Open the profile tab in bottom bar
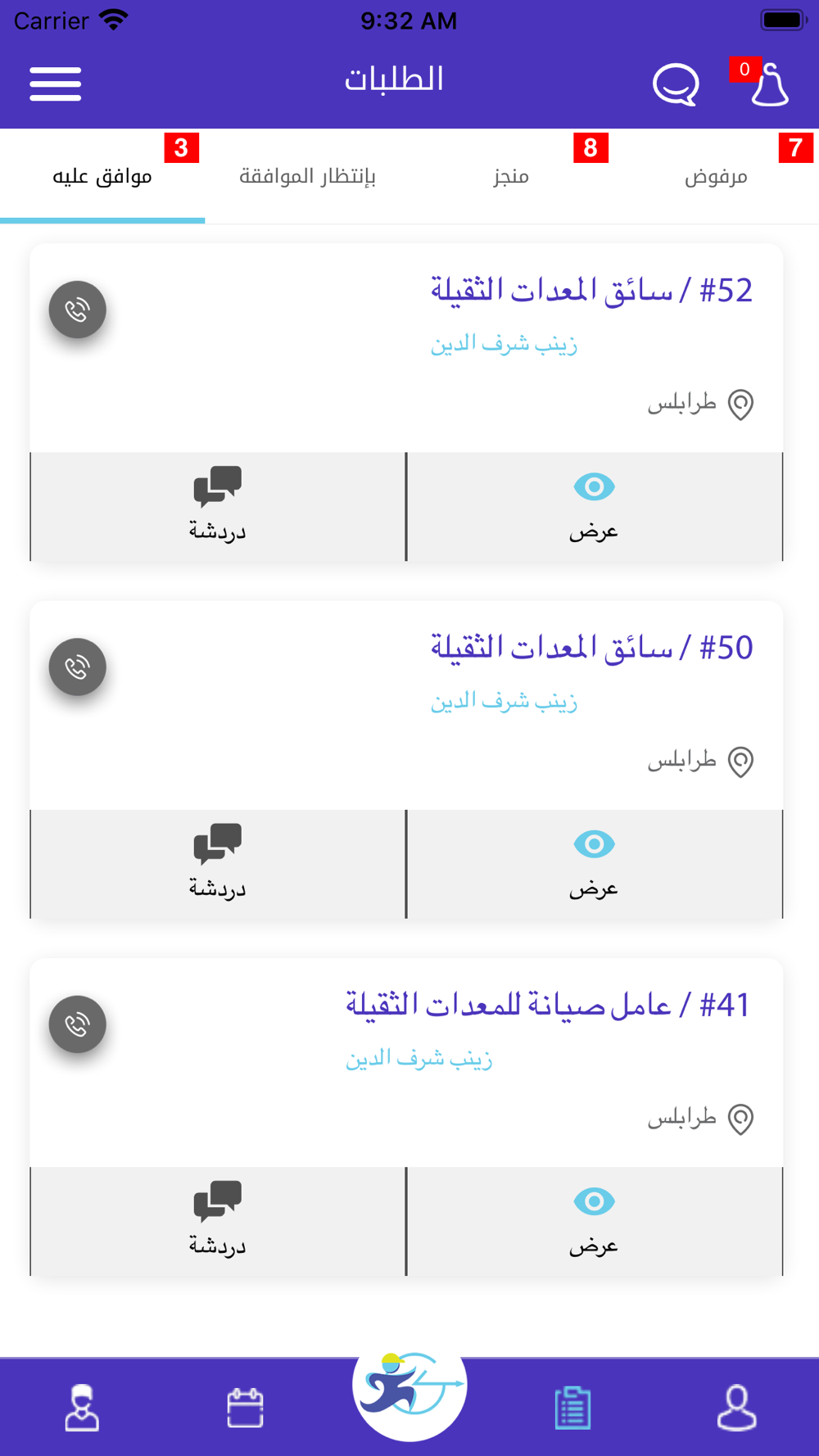This screenshot has width=819, height=1456. pos(736,1408)
